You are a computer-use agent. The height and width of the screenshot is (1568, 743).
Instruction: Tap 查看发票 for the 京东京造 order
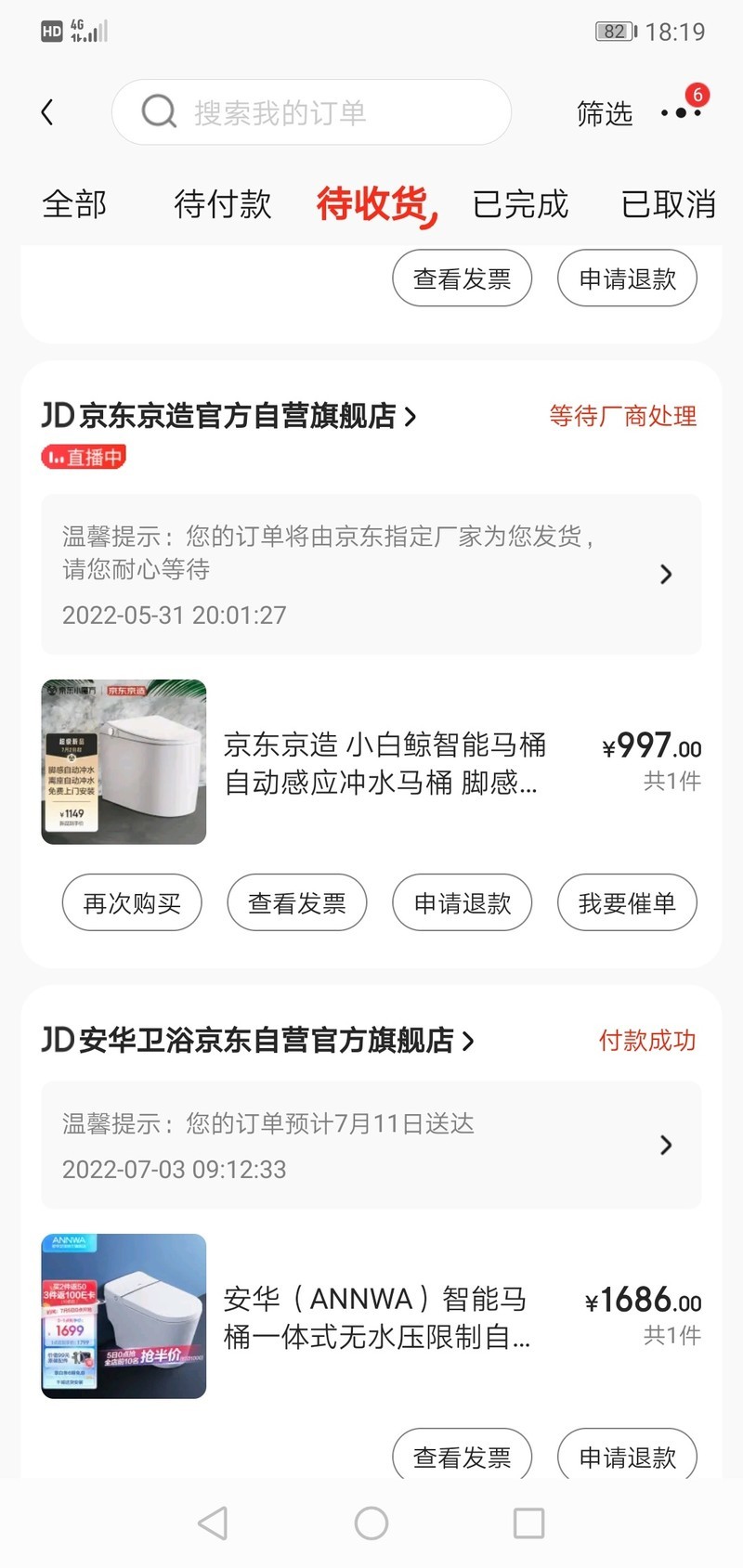click(x=297, y=902)
